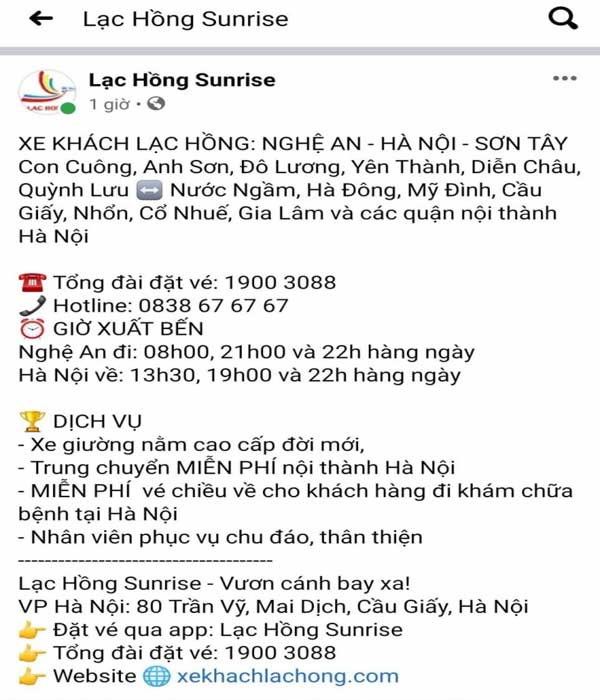Visit the xekhachlachong.com website link
The height and width of the screenshot is (700, 600).
pos(288,677)
